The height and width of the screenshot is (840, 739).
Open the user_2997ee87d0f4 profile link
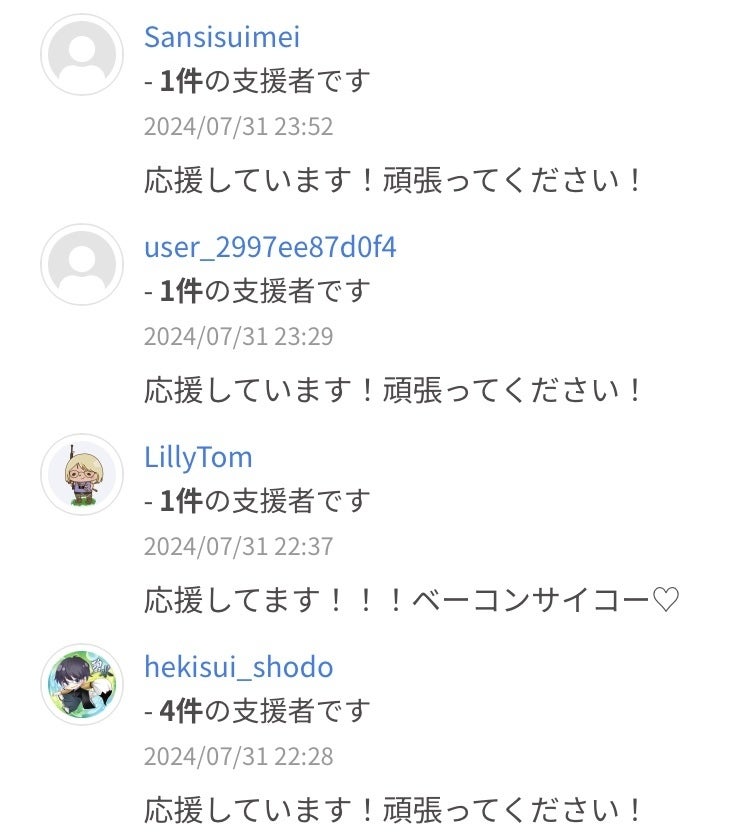(270, 247)
